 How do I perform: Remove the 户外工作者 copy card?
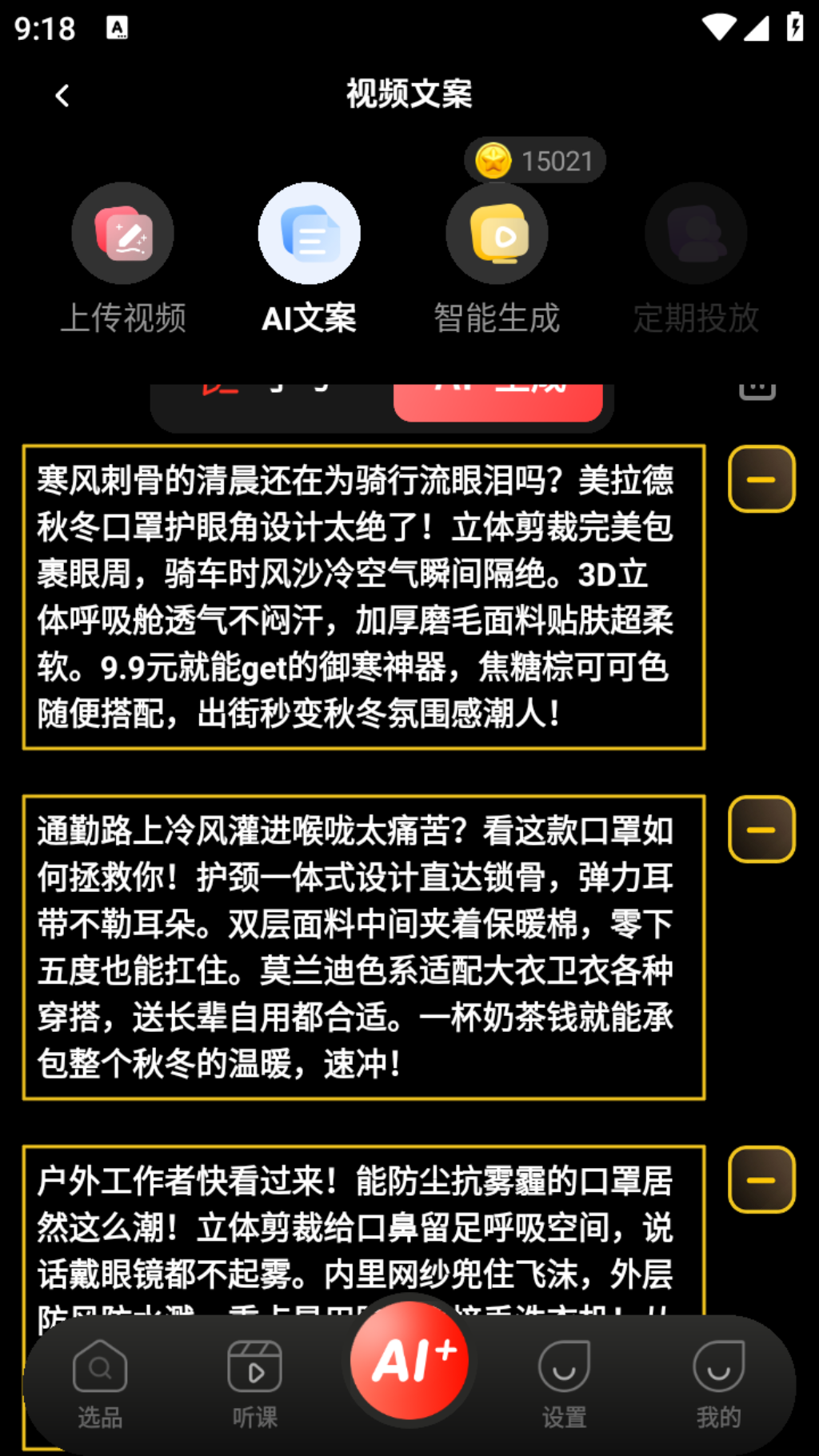(x=761, y=1180)
